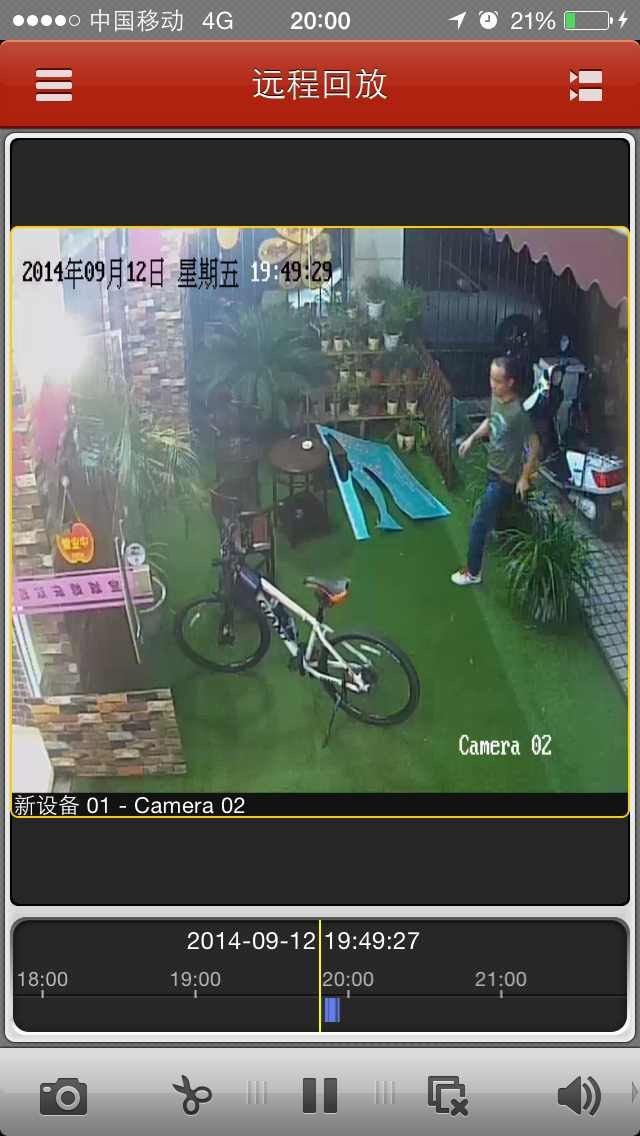Screen dimensions: 640x1136
Task: Toggle the audio speaker icon
Action: (579, 1096)
